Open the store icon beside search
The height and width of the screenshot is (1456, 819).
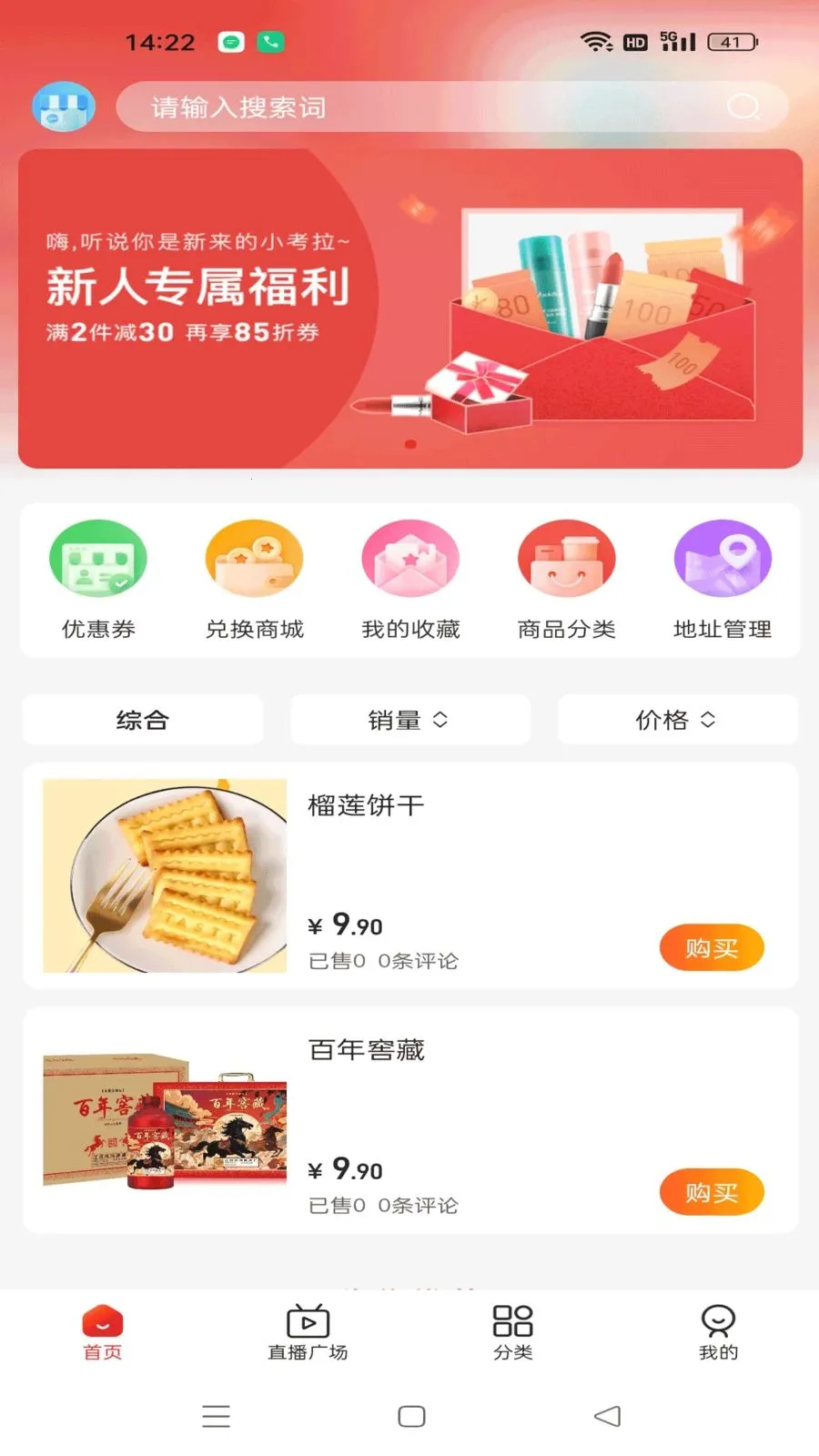64,106
